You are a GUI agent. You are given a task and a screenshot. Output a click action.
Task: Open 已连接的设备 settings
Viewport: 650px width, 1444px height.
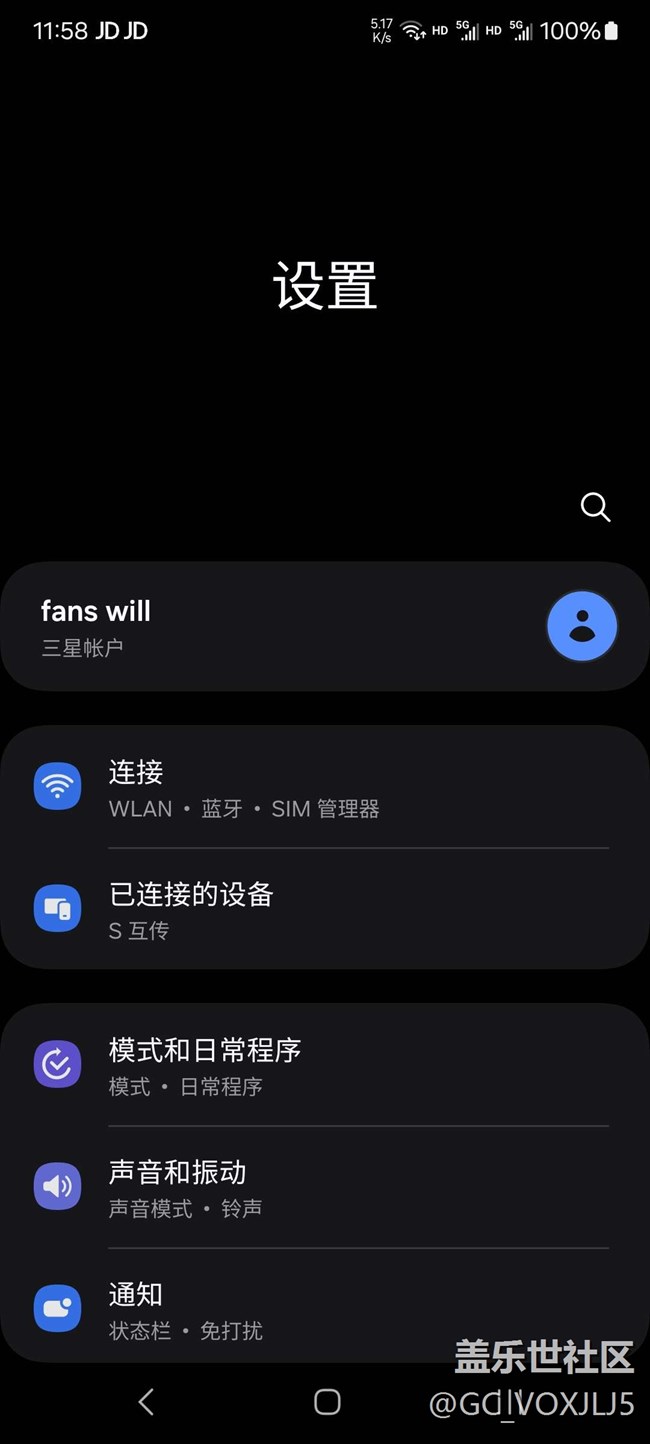pyautogui.click(x=324, y=909)
